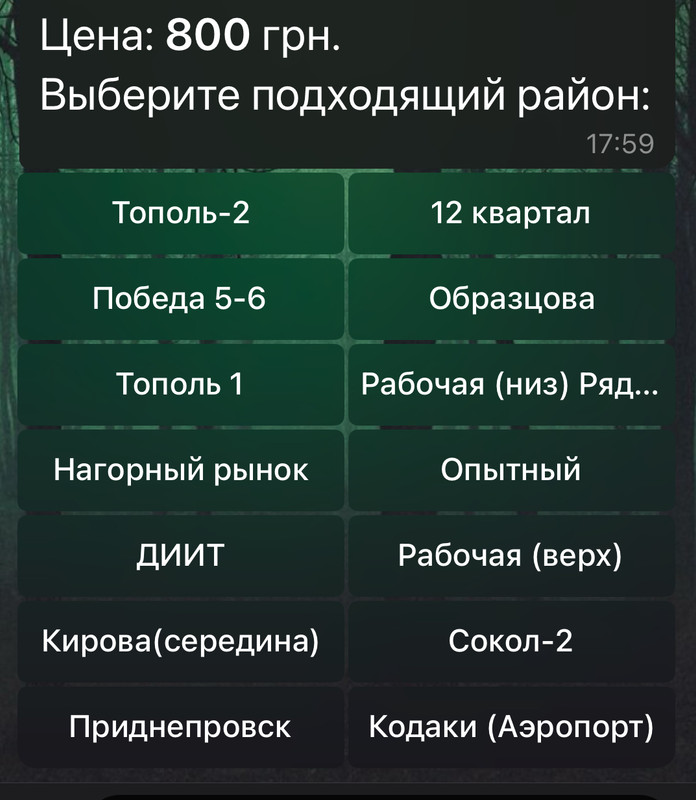Select the Тополь-2 district button
The image size is (696, 800).
point(181,213)
